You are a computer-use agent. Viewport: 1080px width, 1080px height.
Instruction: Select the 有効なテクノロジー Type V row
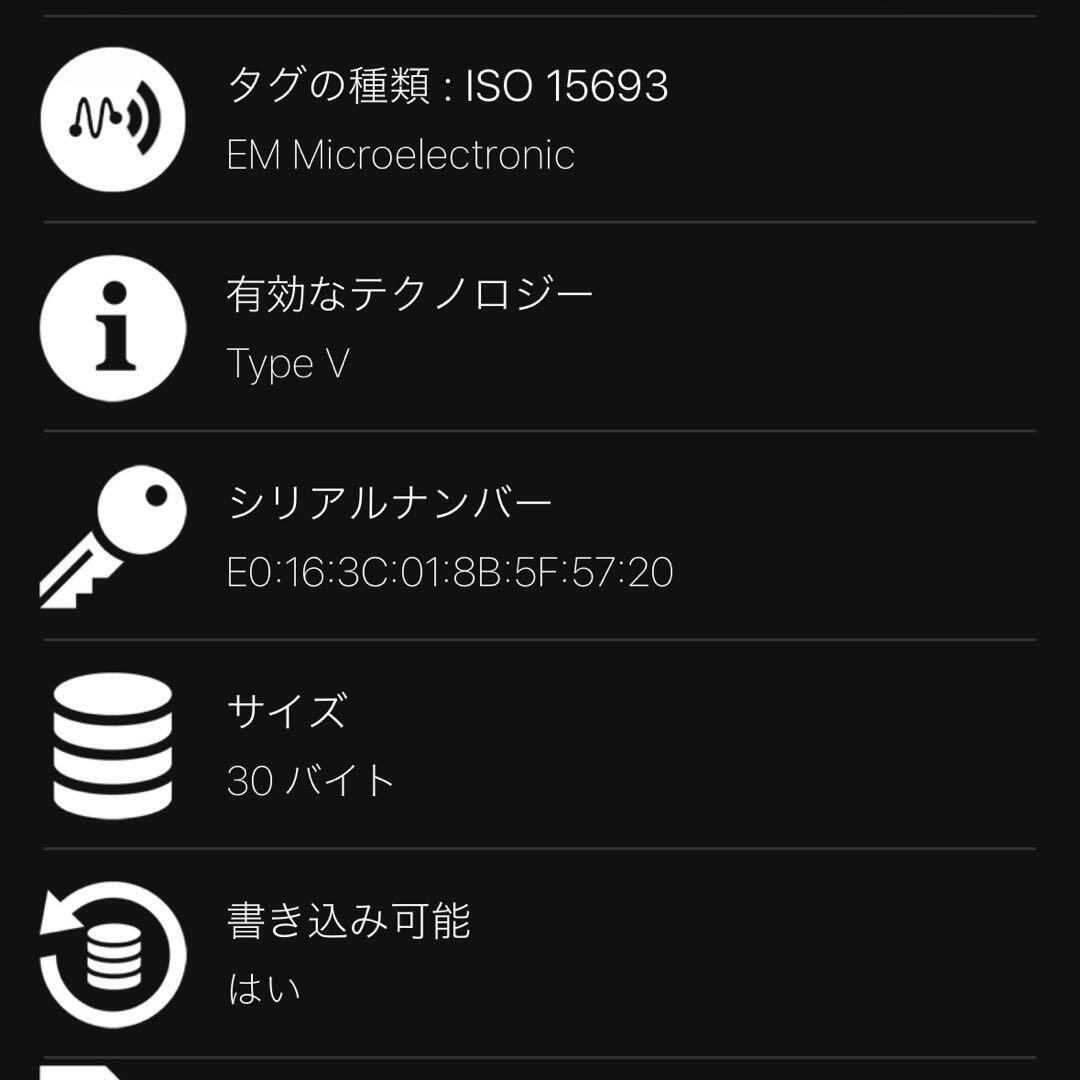click(x=540, y=327)
